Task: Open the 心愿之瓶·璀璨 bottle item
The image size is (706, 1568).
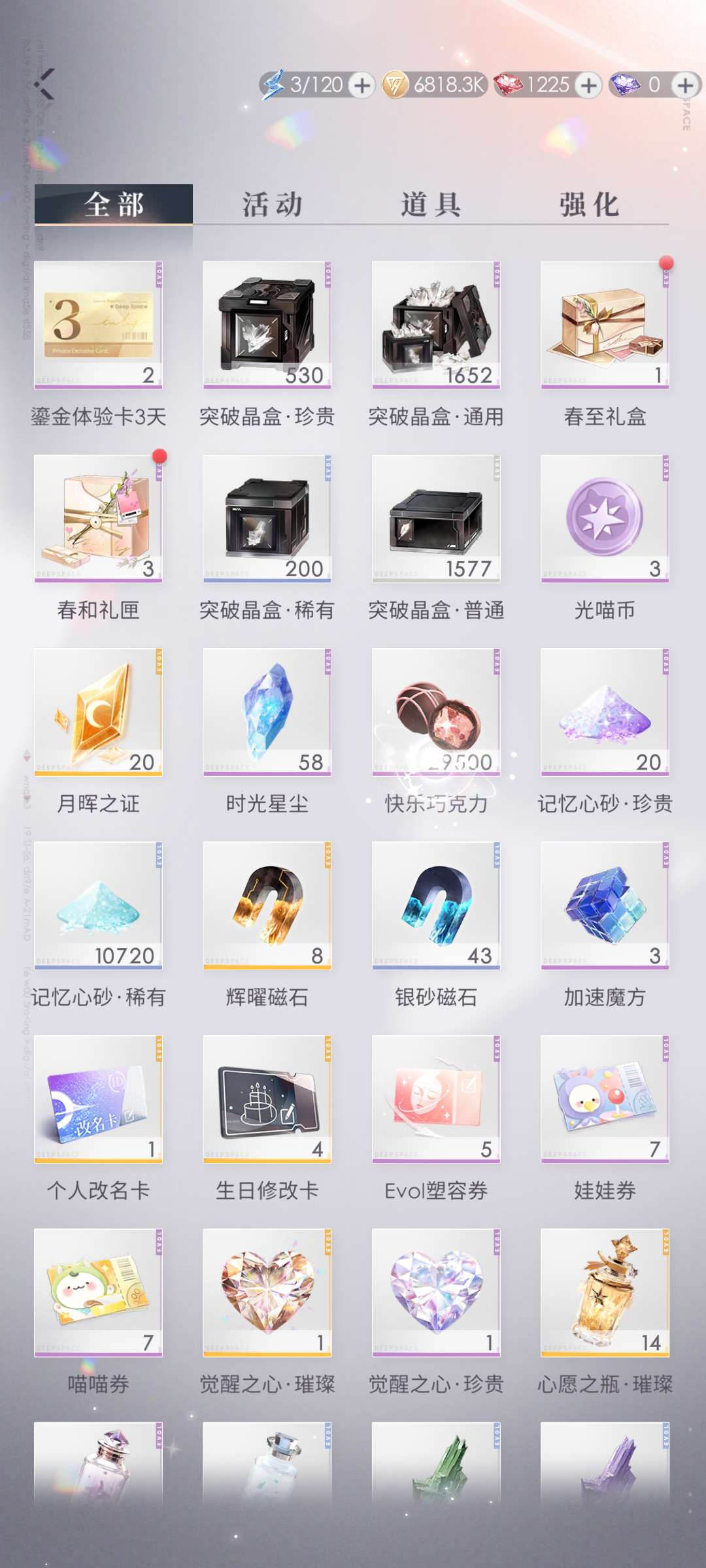Action: [605, 1292]
